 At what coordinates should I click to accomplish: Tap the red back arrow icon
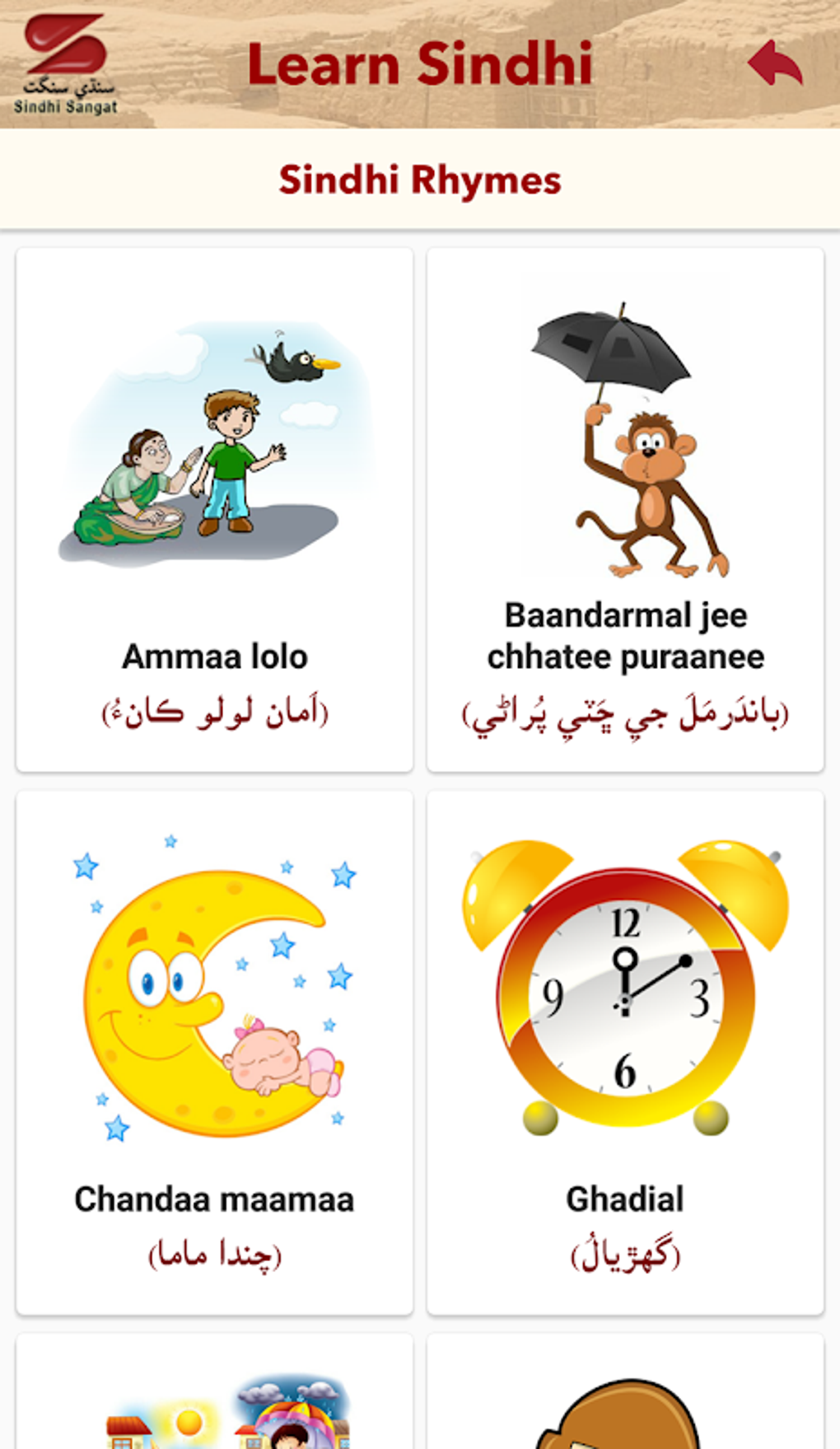[x=774, y=63]
